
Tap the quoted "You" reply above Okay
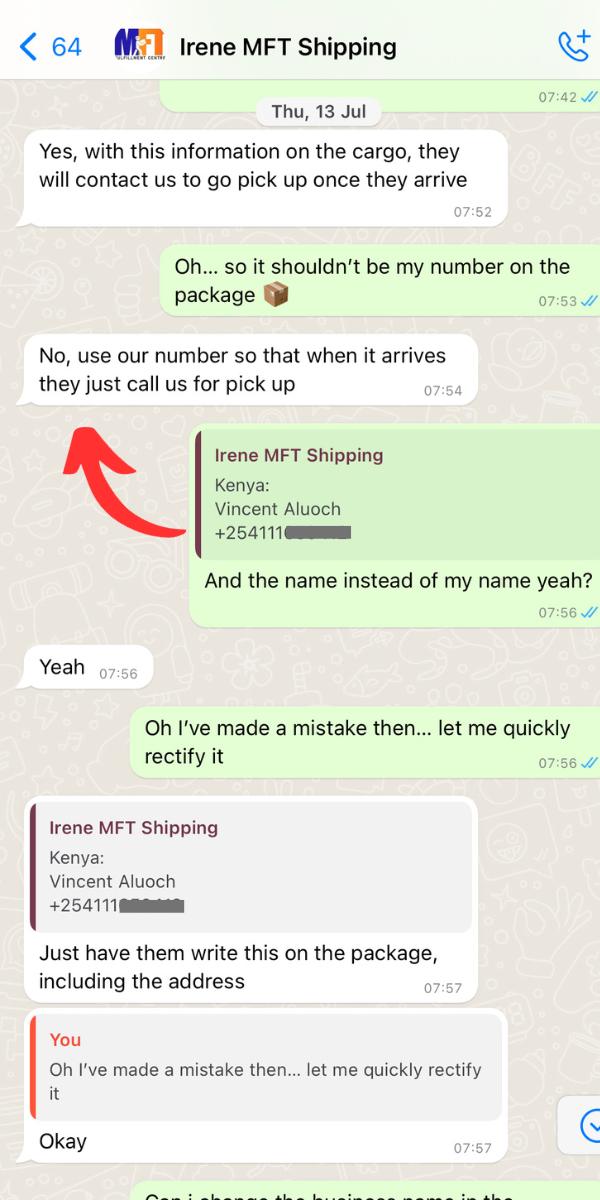(x=266, y=1066)
